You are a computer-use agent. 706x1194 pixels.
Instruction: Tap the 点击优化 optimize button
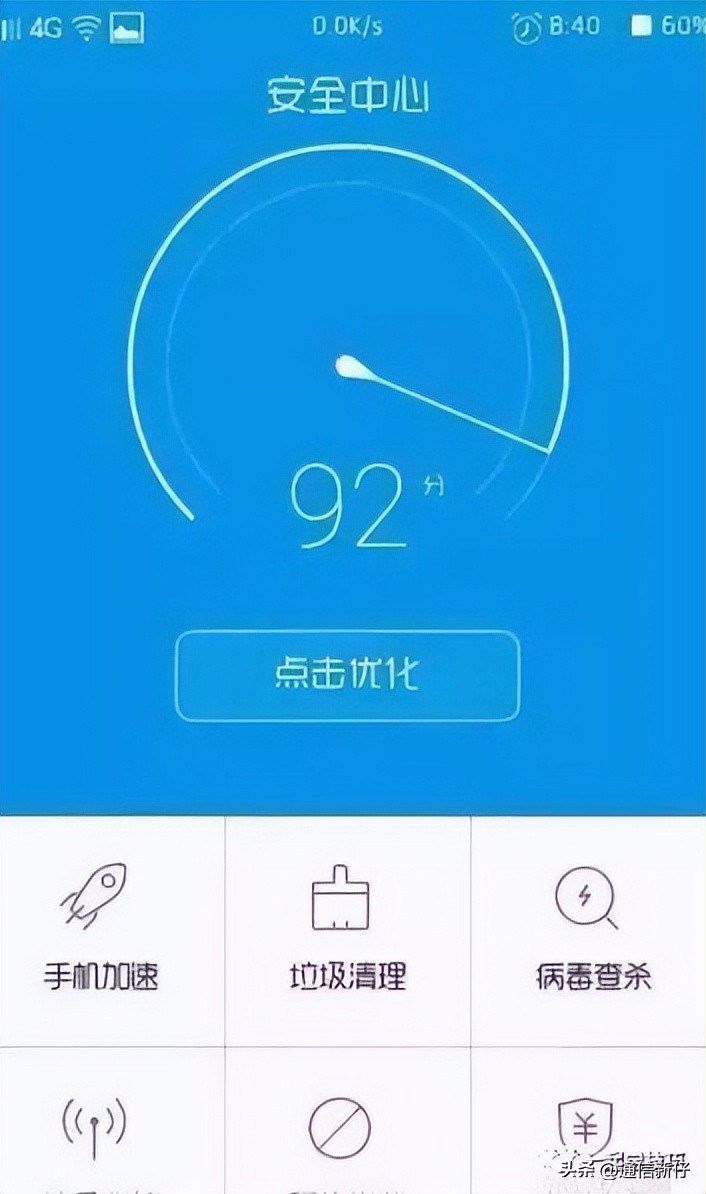tap(348, 675)
